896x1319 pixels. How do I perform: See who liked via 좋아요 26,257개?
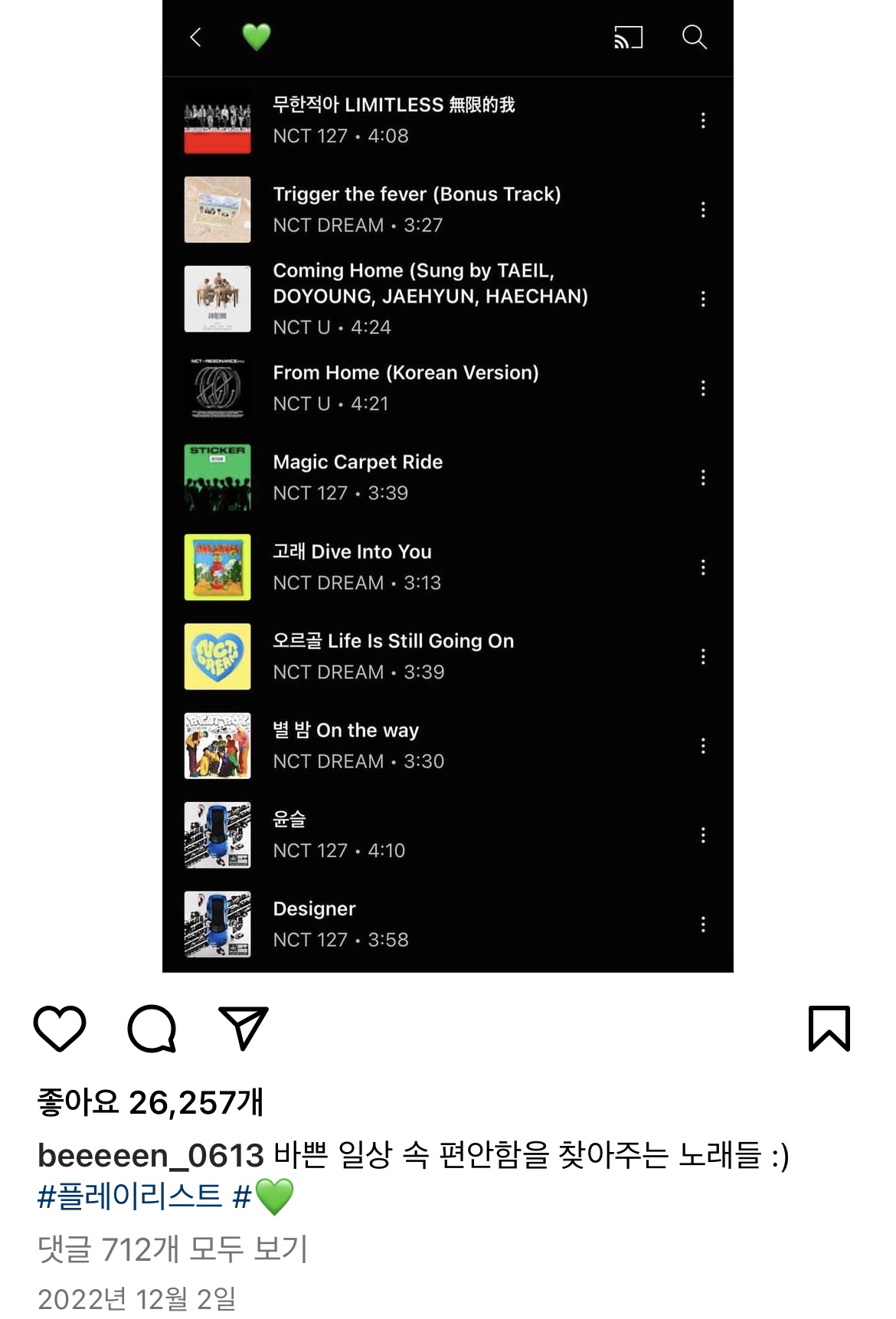click(151, 1102)
